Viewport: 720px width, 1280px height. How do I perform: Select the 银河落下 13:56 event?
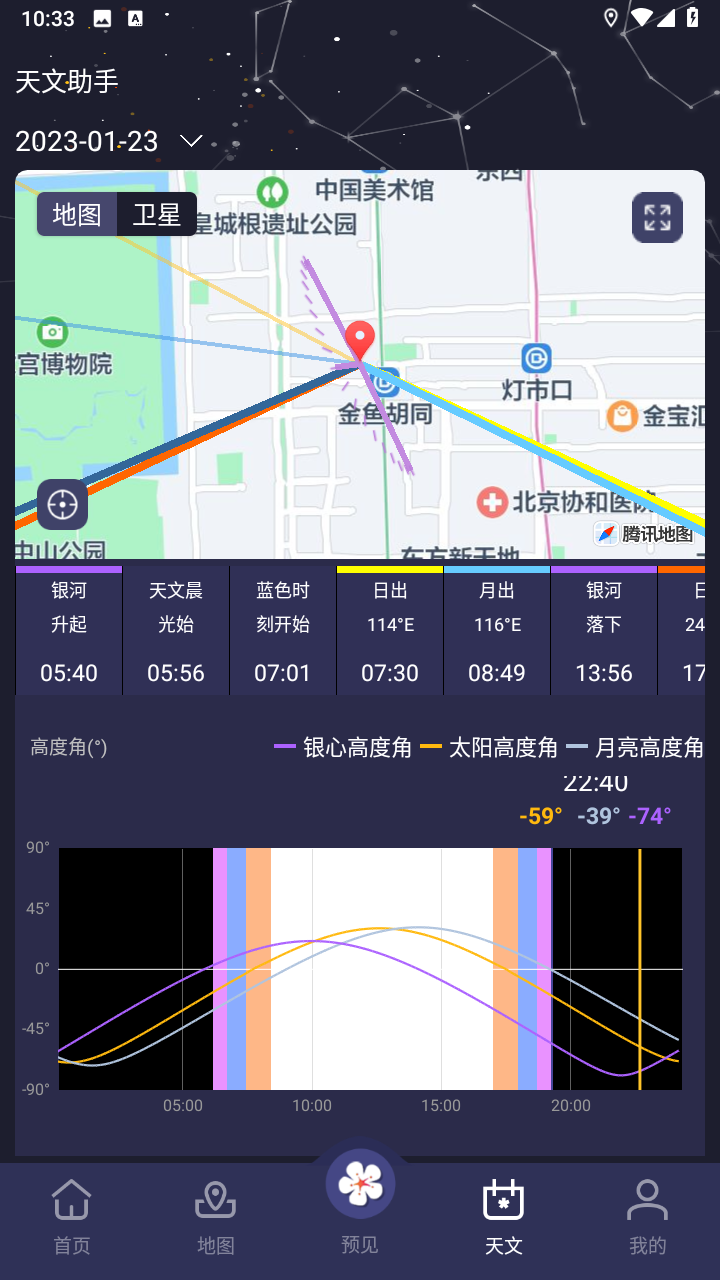pyautogui.click(x=604, y=630)
